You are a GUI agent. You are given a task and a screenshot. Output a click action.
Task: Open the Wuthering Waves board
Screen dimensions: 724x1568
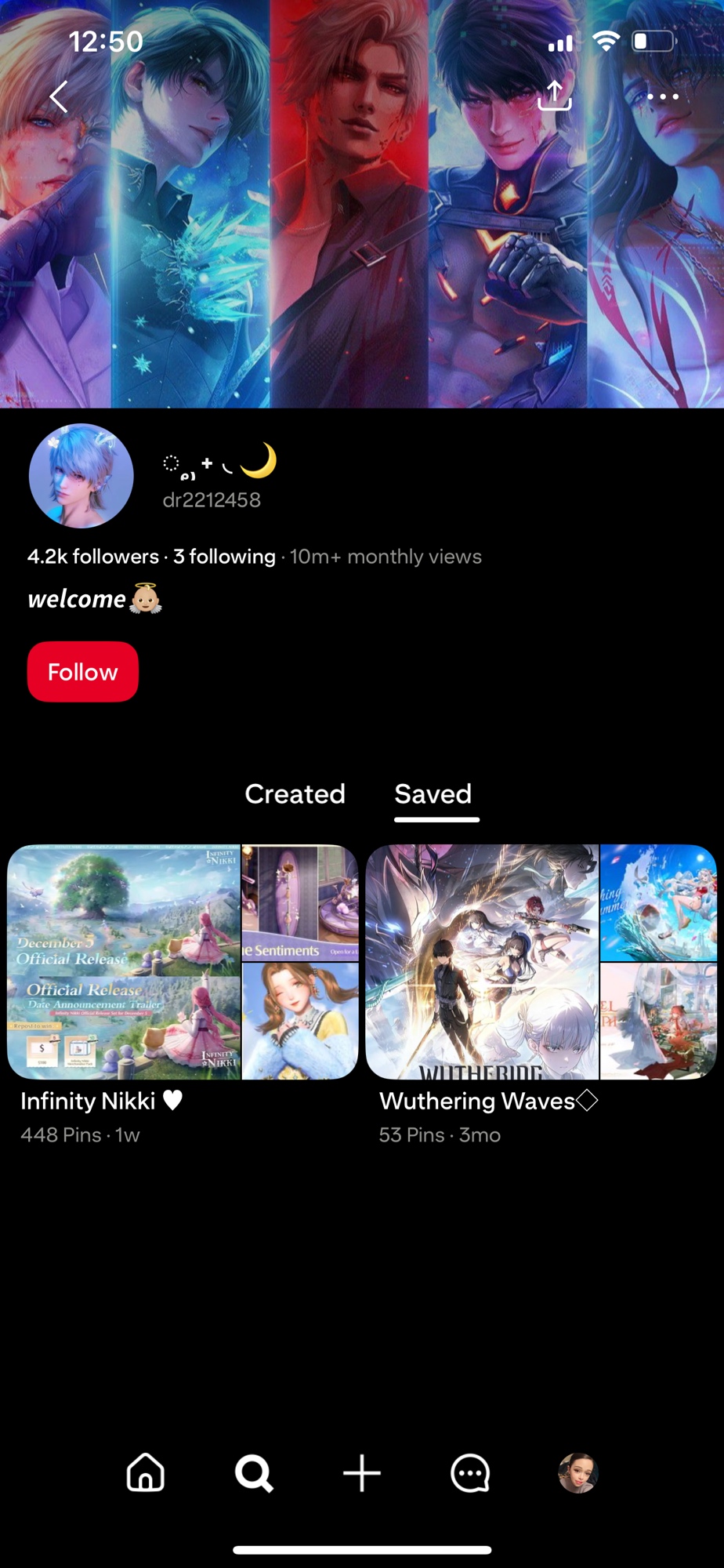click(x=541, y=962)
